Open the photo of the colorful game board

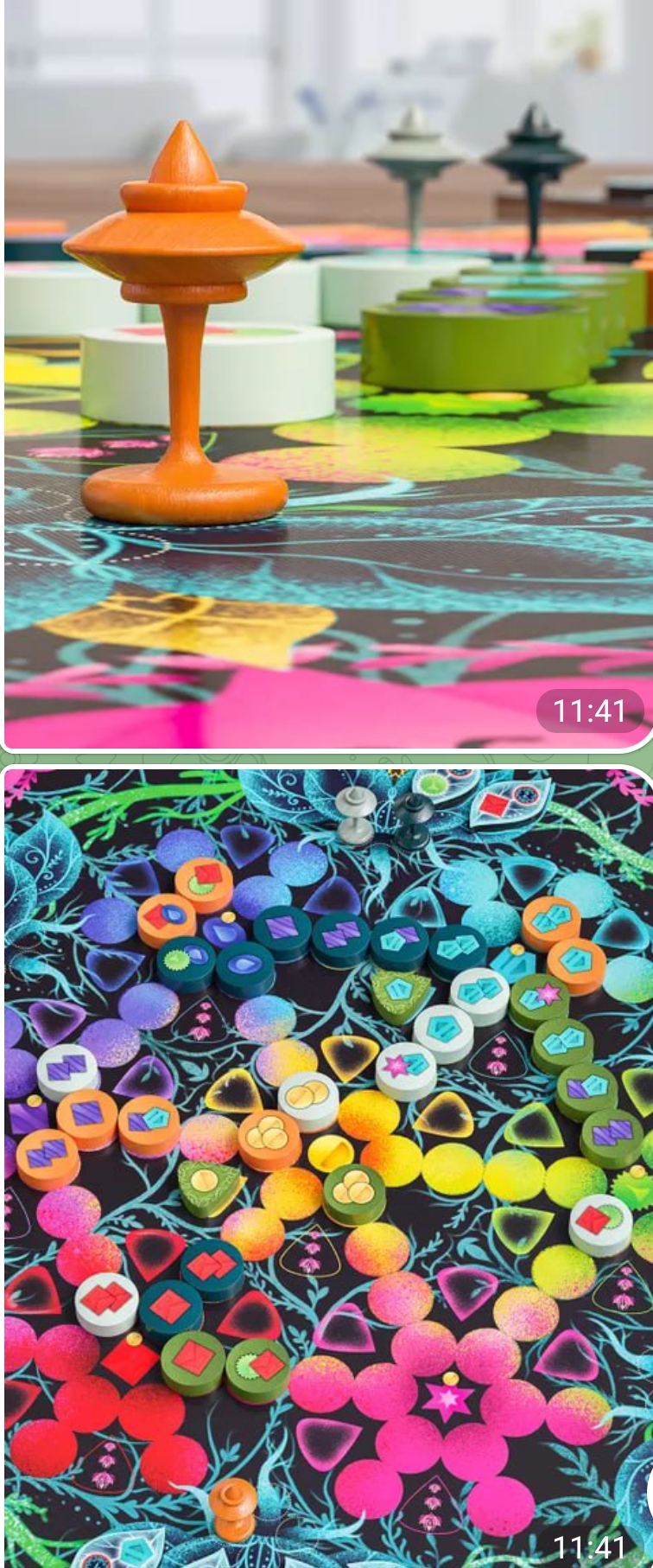(x=326, y=1167)
